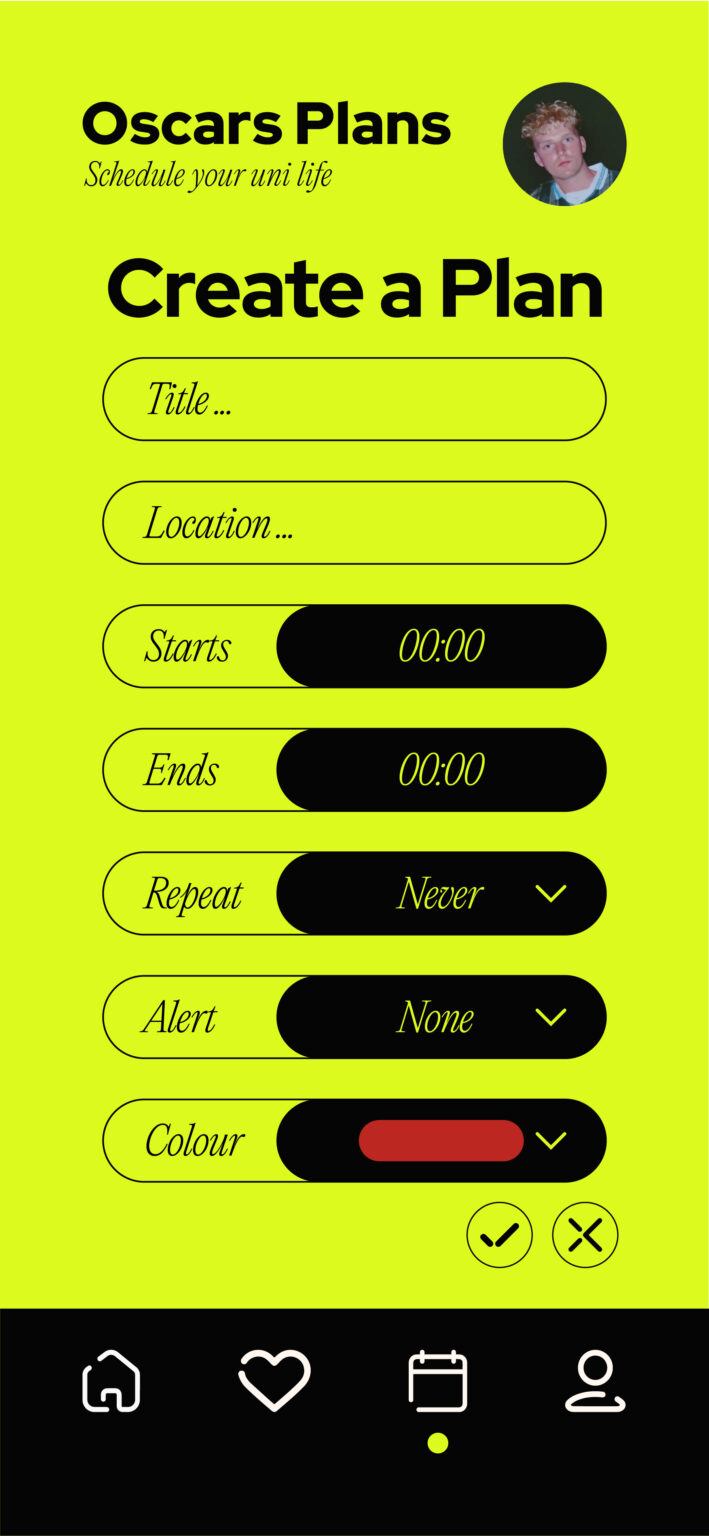Go to the Home tab

111,1381
